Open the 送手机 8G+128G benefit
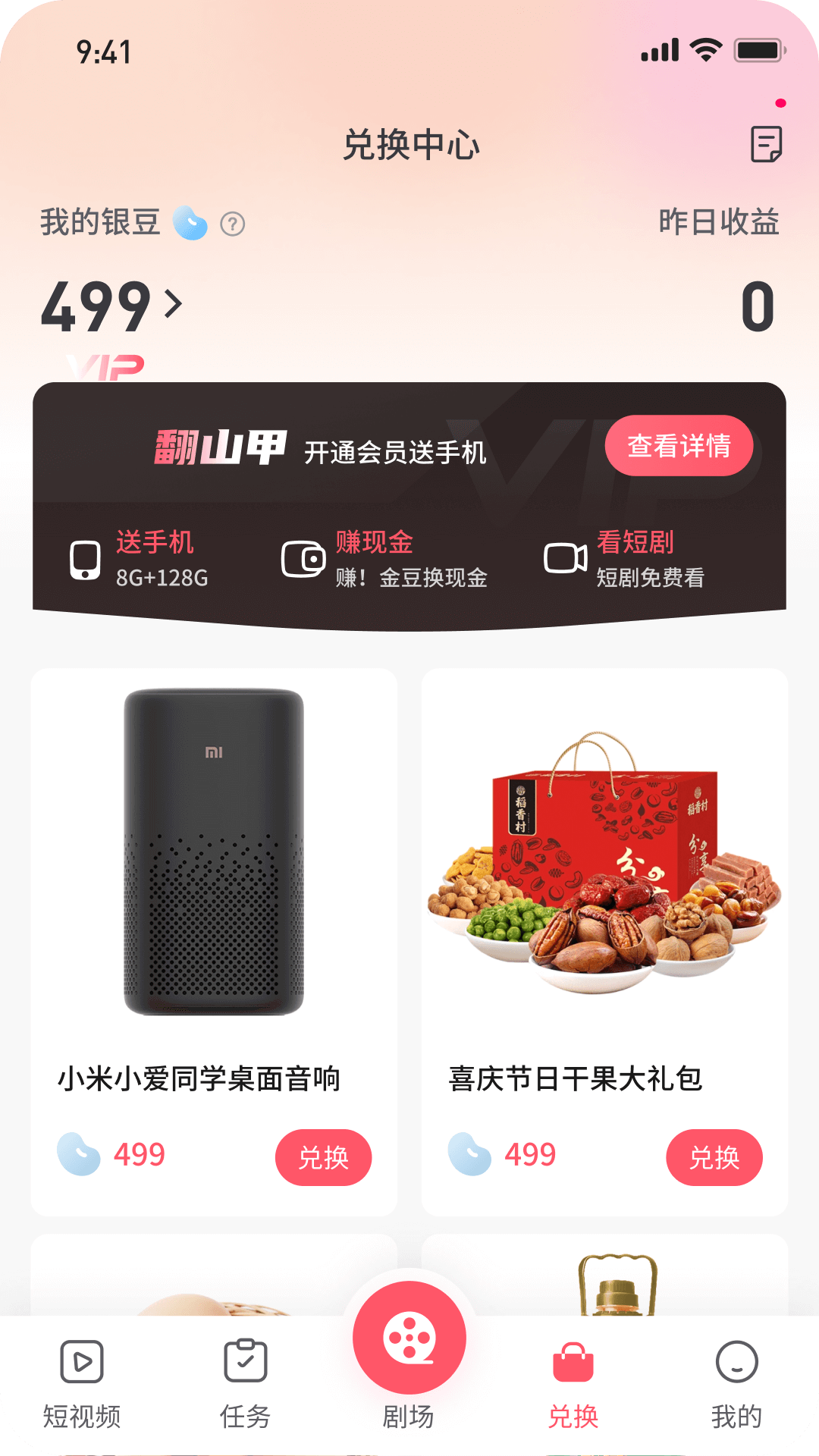 (140, 560)
